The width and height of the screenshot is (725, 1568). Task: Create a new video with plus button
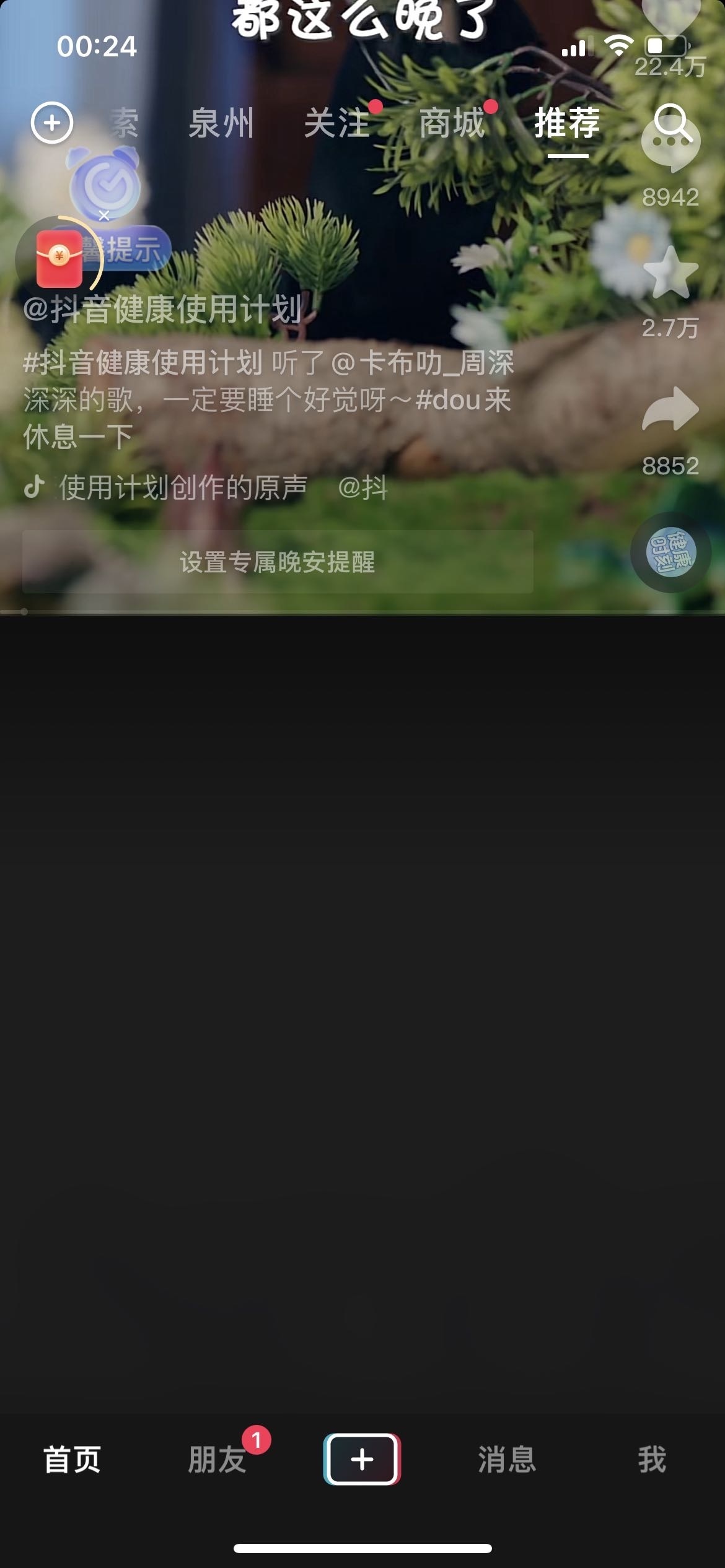(362, 1459)
